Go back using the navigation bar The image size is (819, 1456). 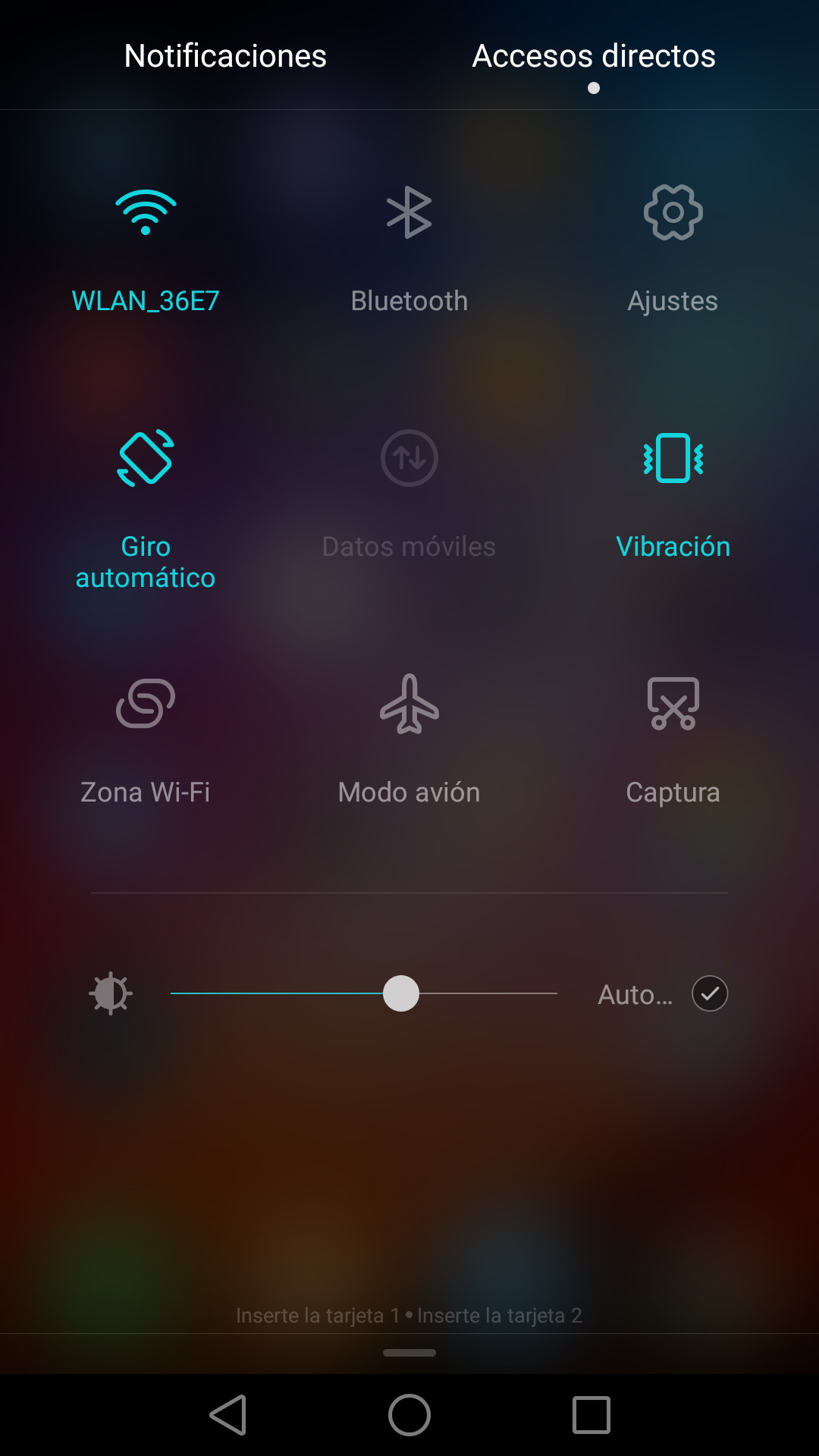(x=228, y=1415)
